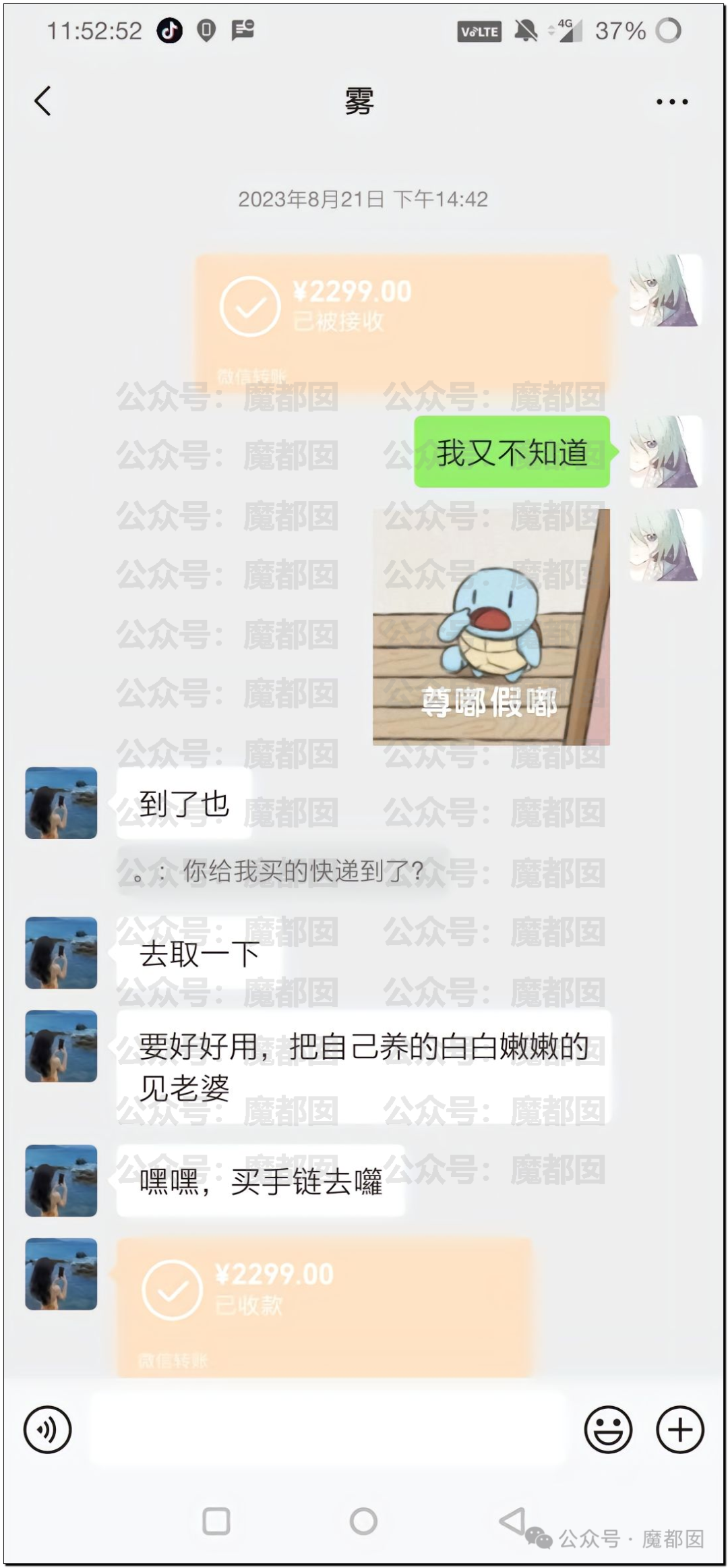This screenshot has width=728, height=1568.
Task: Open the plus attachment panel
Action: (679, 1429)
